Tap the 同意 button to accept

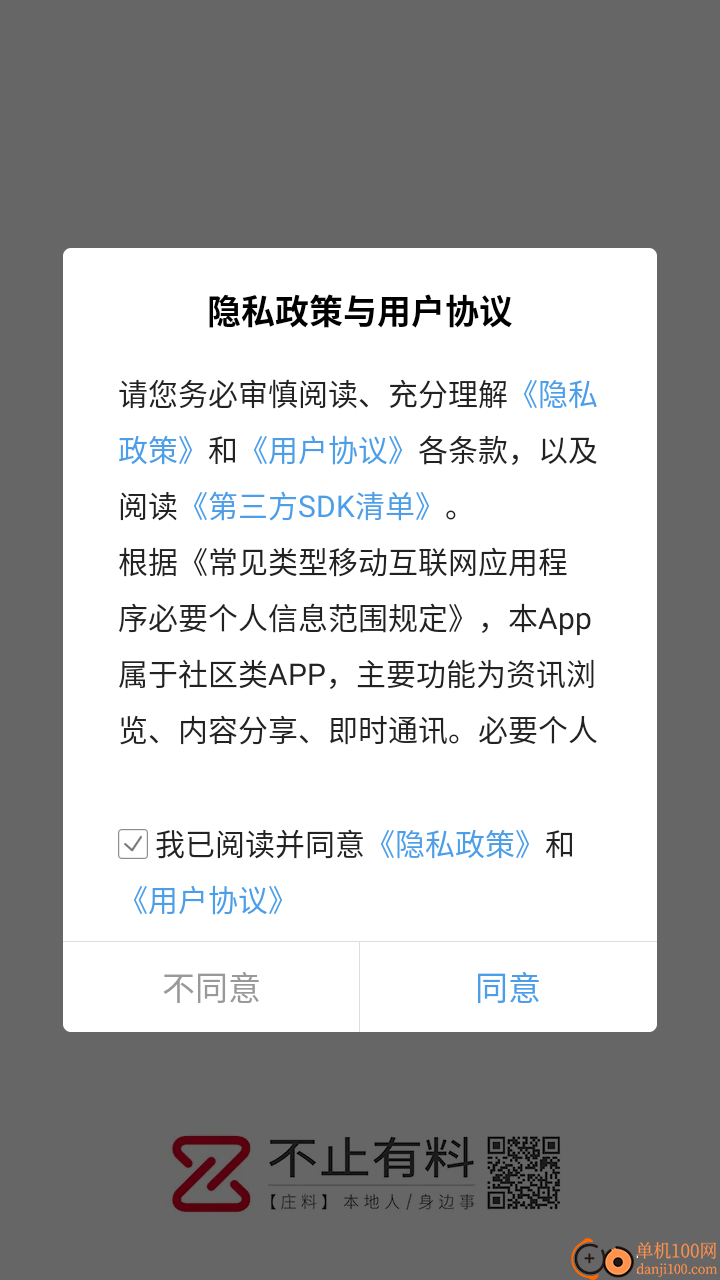pos(508,988)
